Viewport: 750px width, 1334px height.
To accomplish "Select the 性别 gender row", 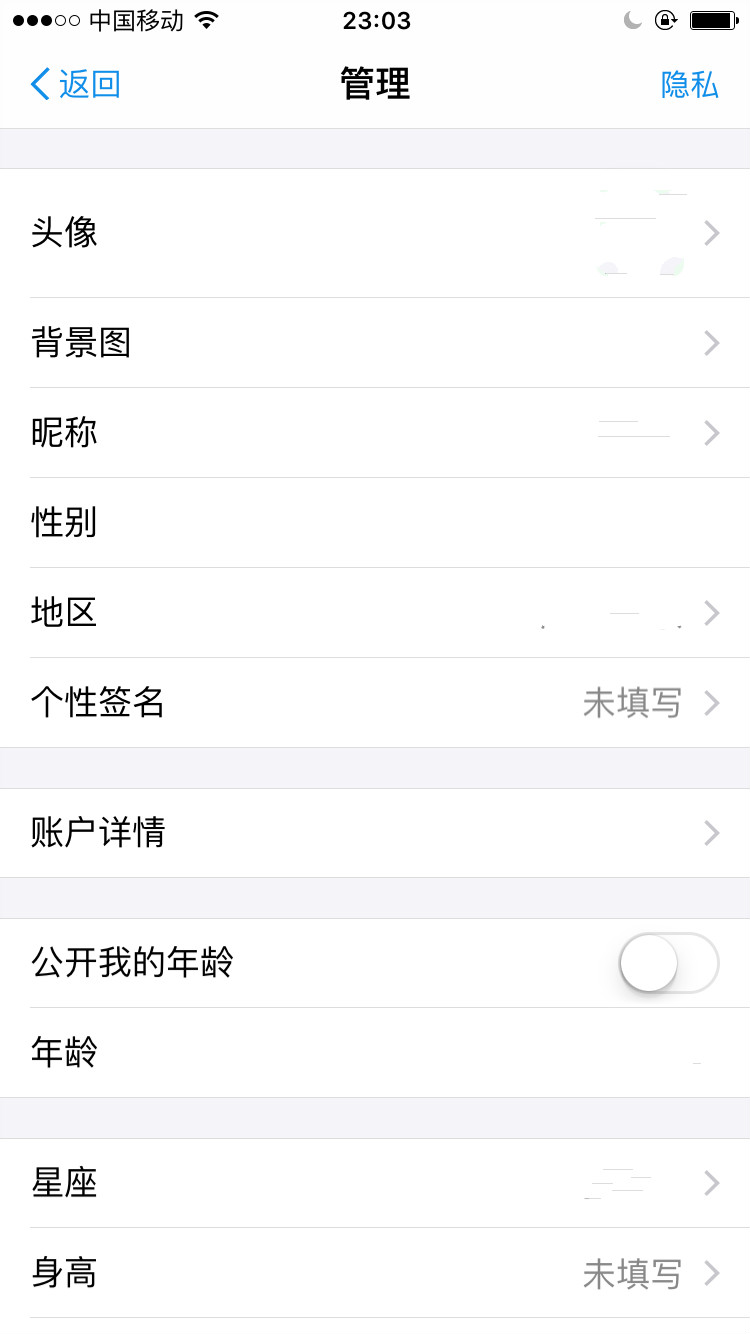I will (x=375, y=523).
